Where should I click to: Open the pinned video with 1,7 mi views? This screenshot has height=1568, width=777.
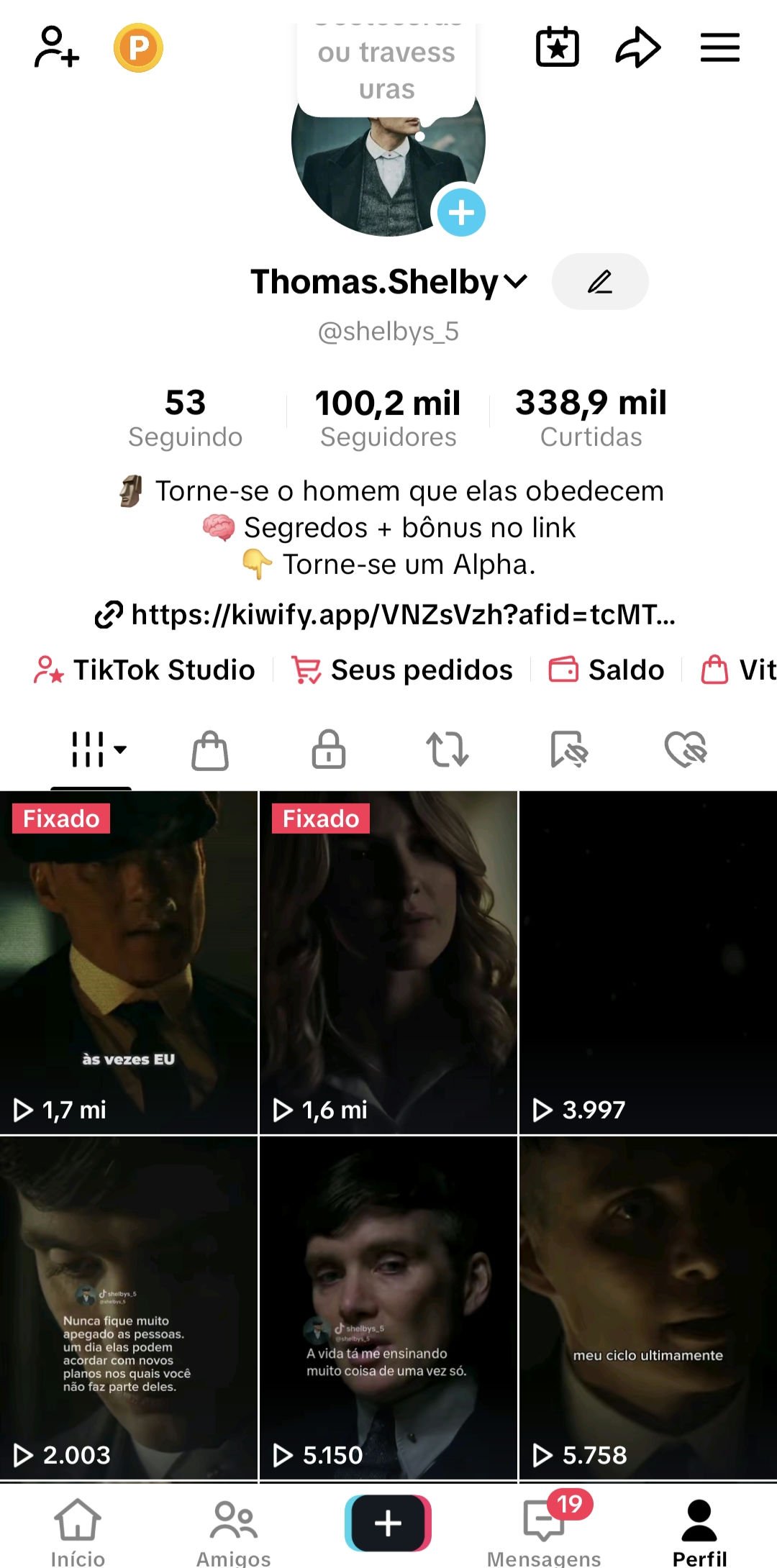click(129, 962)
